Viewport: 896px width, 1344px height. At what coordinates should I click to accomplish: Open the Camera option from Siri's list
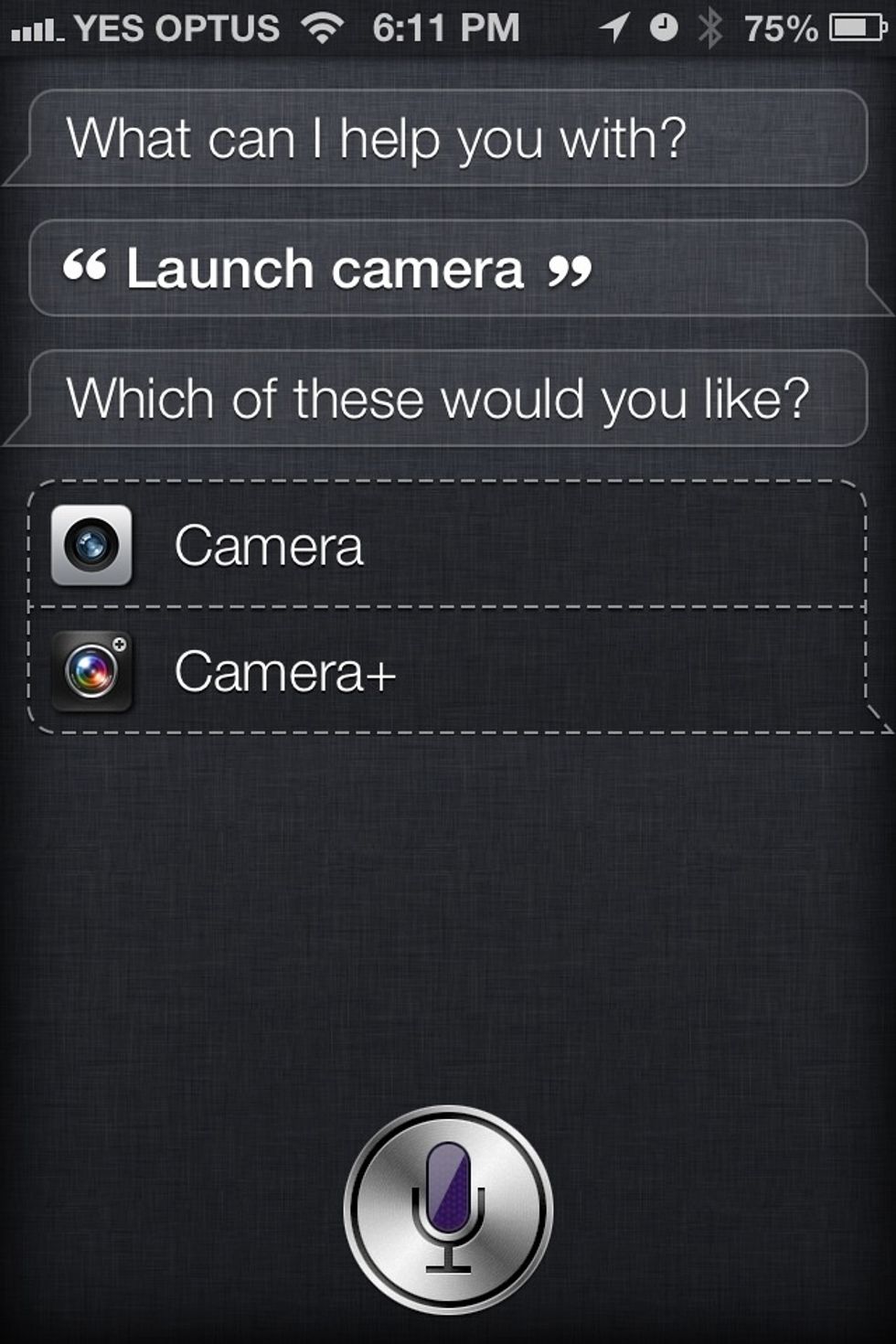tap(270, 547)
